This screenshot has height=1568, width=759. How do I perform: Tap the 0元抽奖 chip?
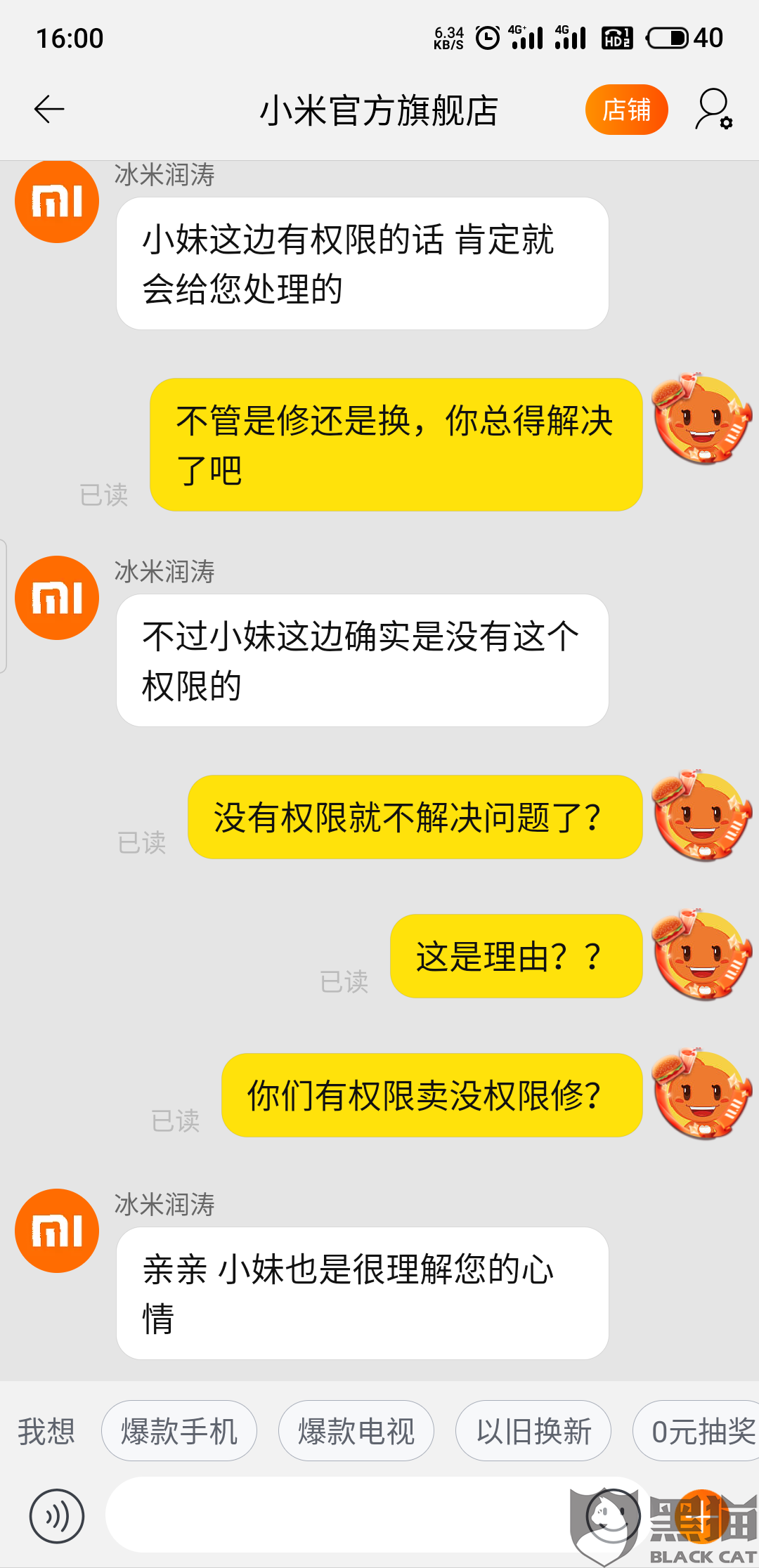tap(696, 1431)
